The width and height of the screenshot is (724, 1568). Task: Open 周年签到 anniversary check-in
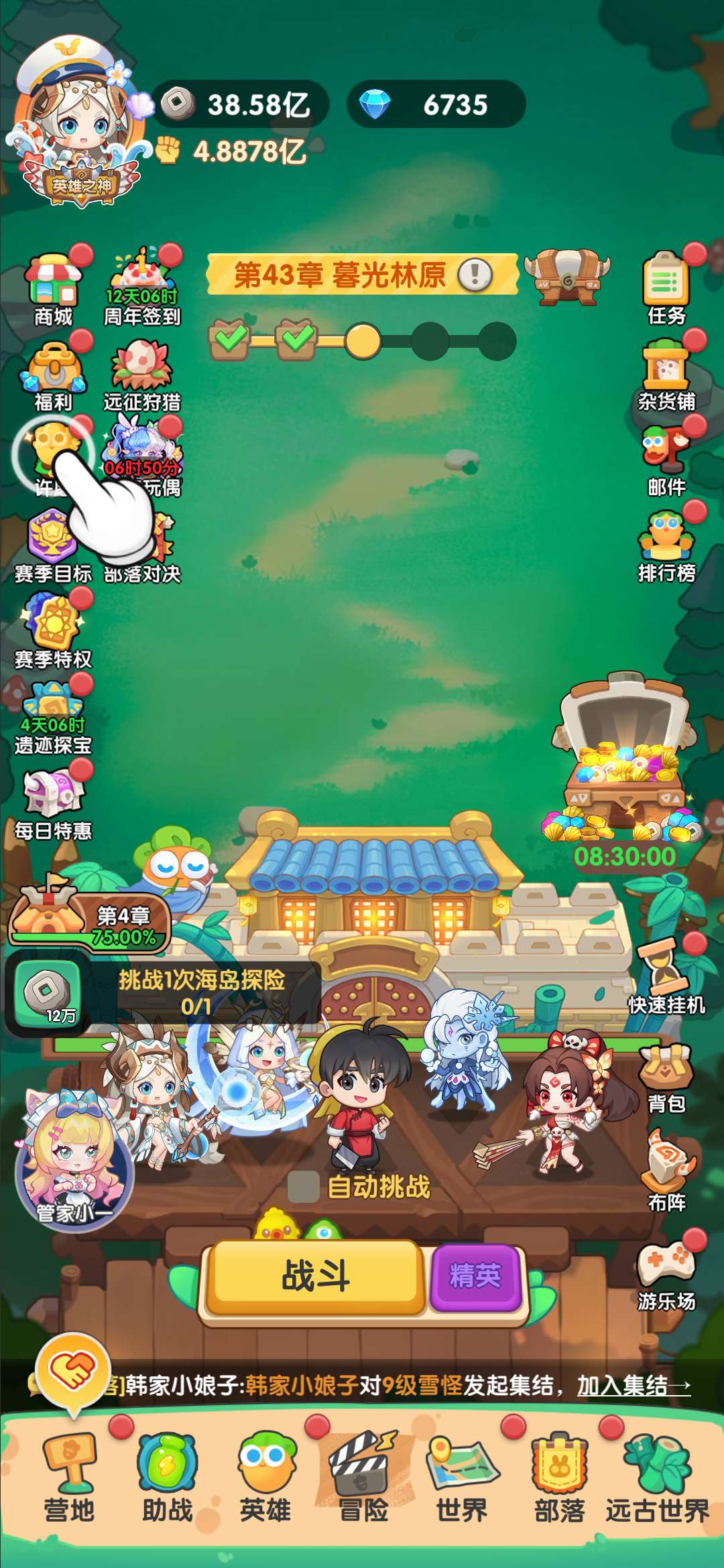coord(141,287)
